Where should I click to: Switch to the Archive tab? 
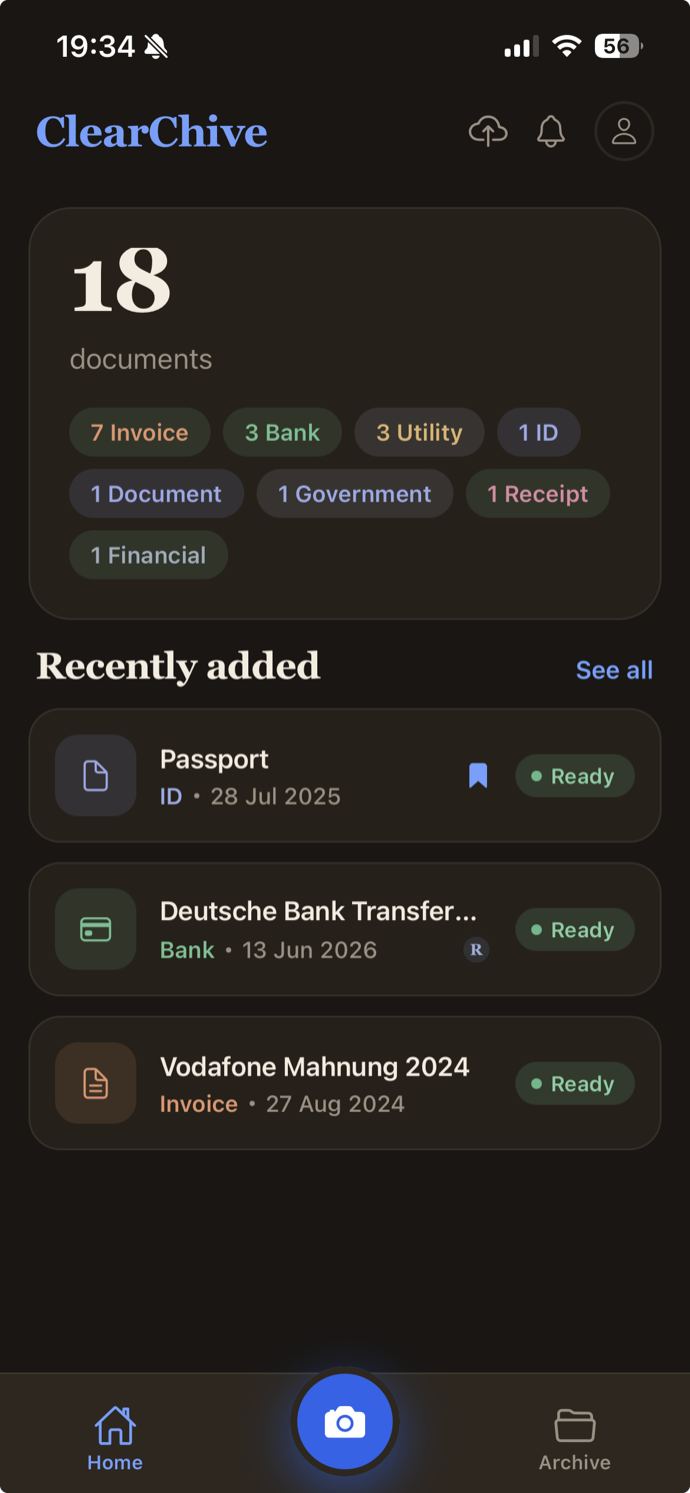[575, 1440]
